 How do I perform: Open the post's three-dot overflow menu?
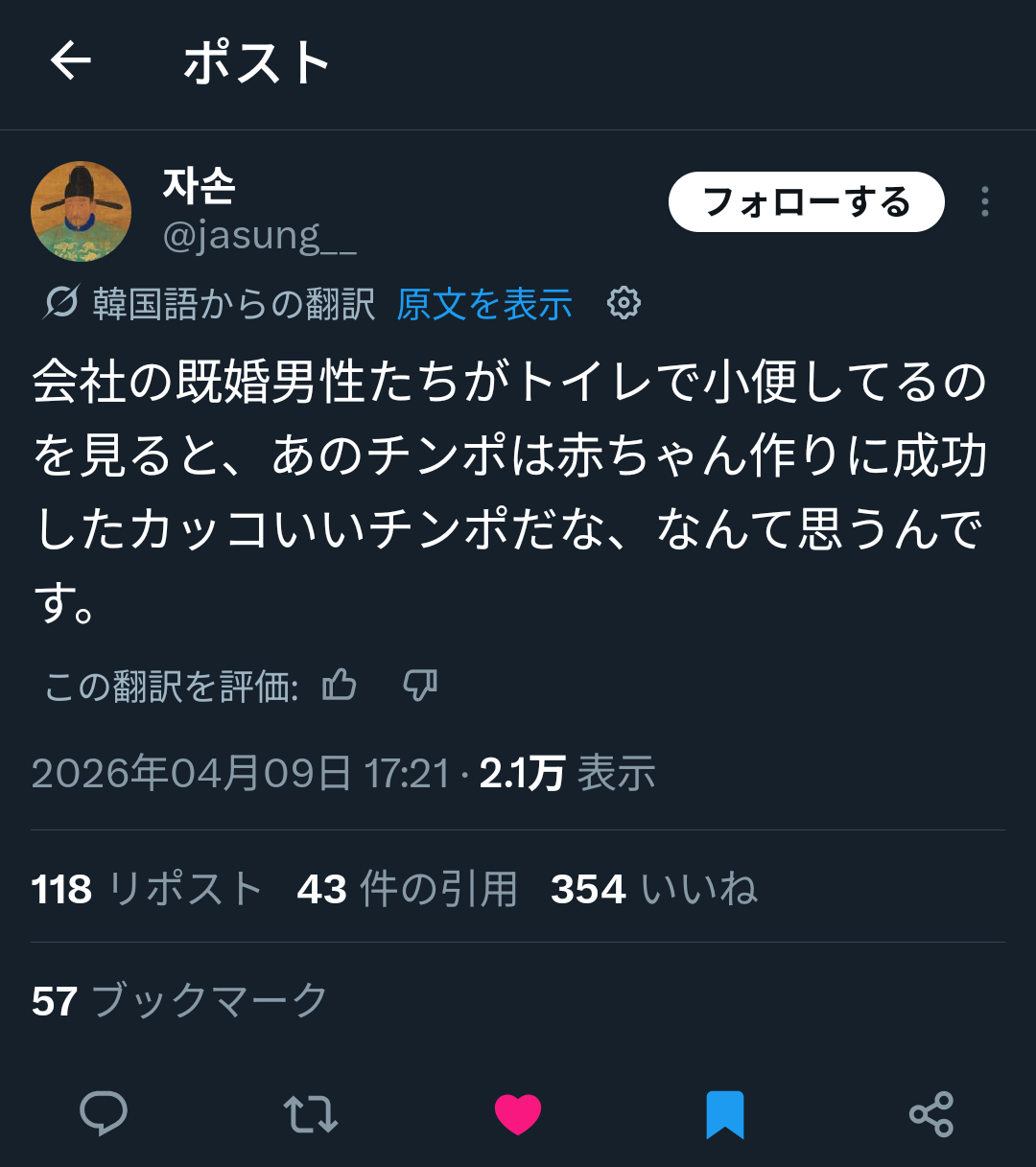[984, 201]
